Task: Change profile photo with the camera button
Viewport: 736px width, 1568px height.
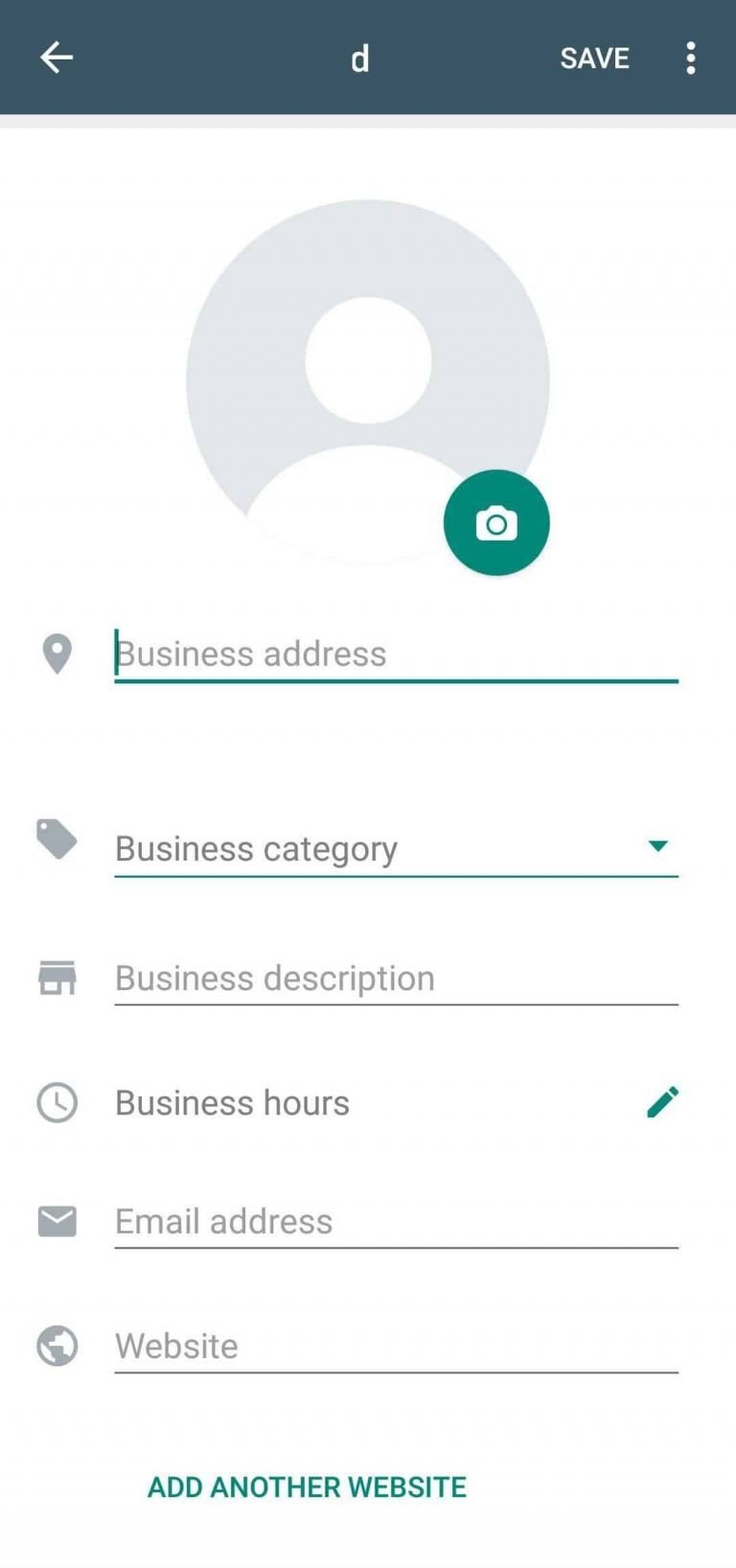Action: pyautogui.click(x=496, y=522)
